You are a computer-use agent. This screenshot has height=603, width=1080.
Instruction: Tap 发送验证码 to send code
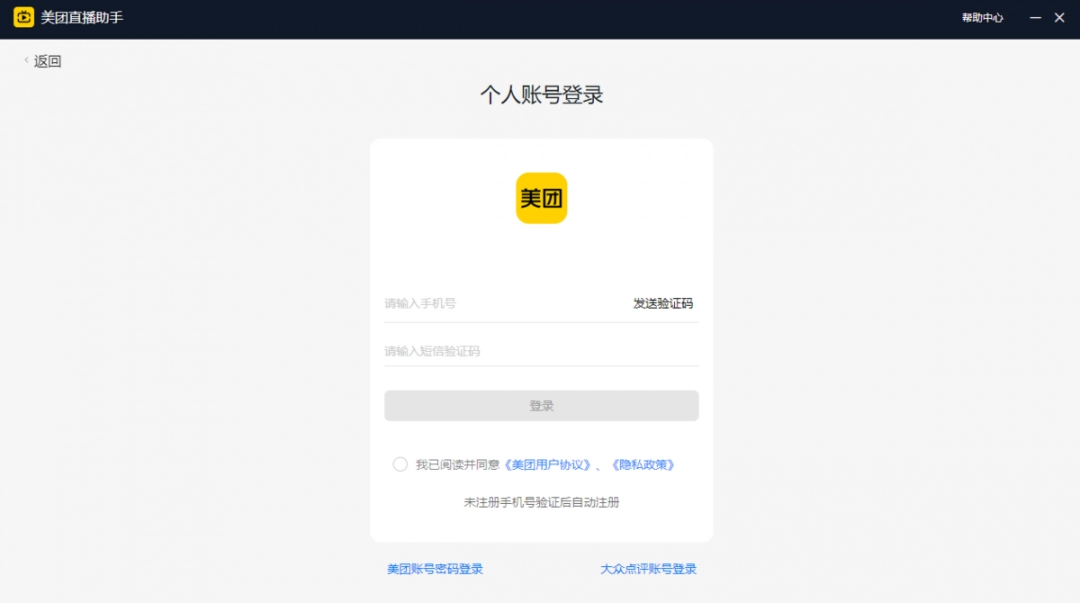point(662,303)
